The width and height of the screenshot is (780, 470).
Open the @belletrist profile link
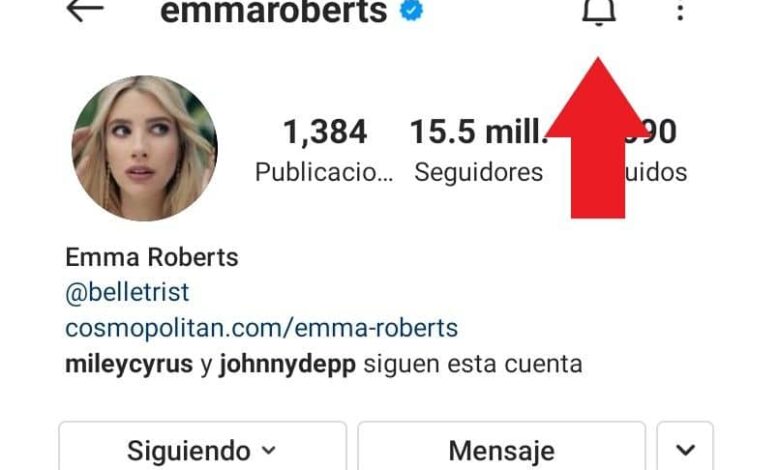tap(127, 293)
